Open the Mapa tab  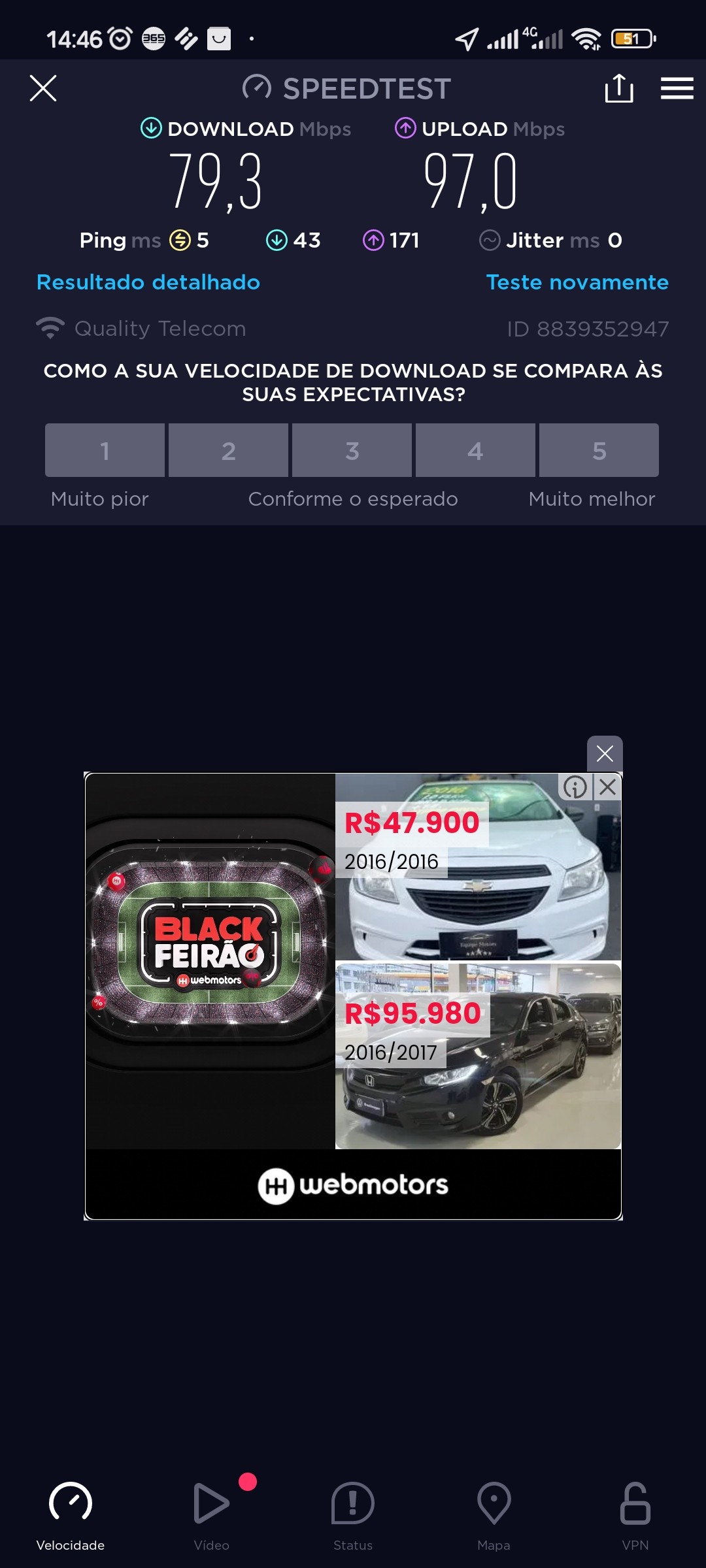coord(494,1516)
